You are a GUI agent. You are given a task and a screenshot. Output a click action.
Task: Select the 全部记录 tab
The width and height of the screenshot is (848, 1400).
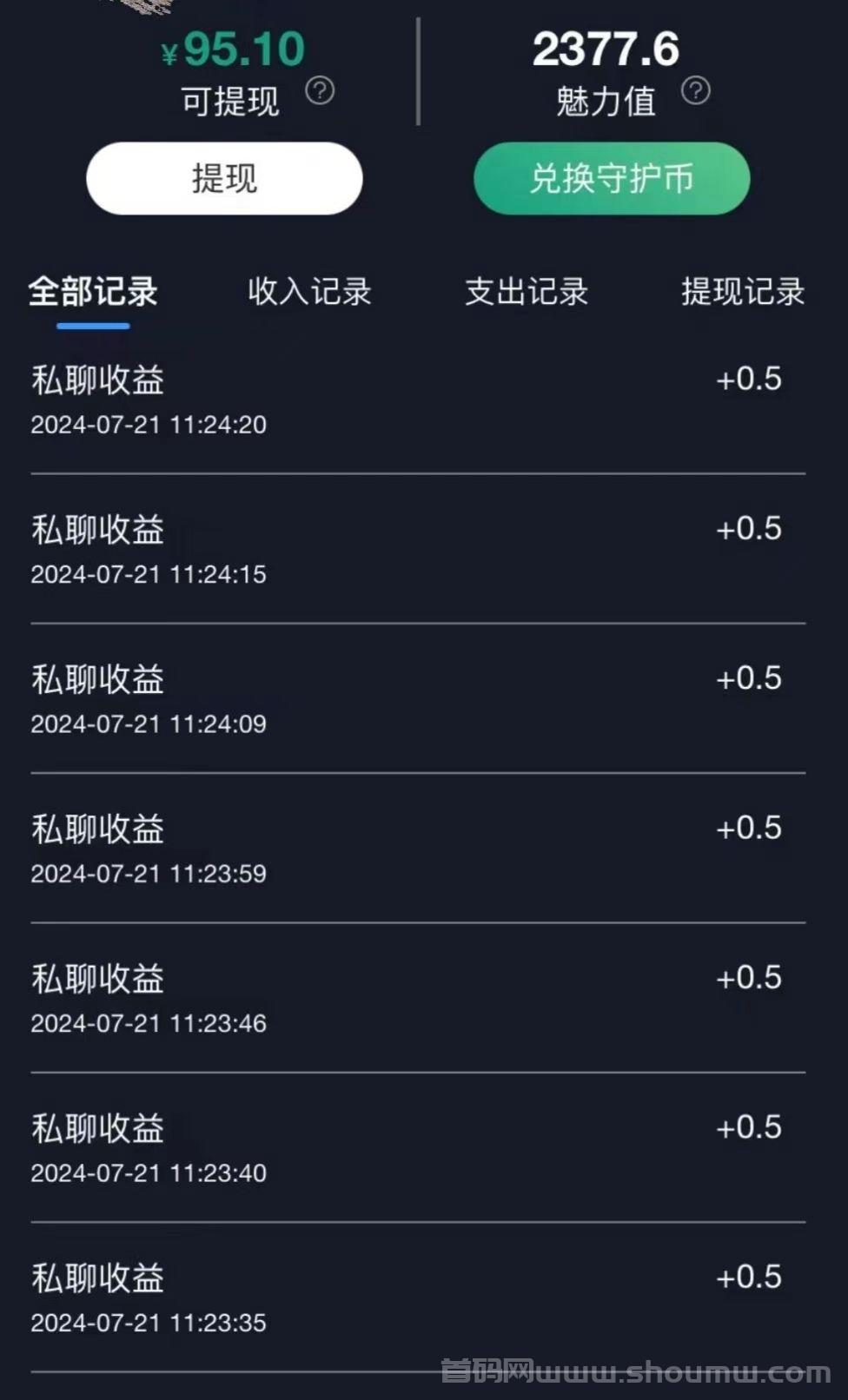[x=93, y=292]
